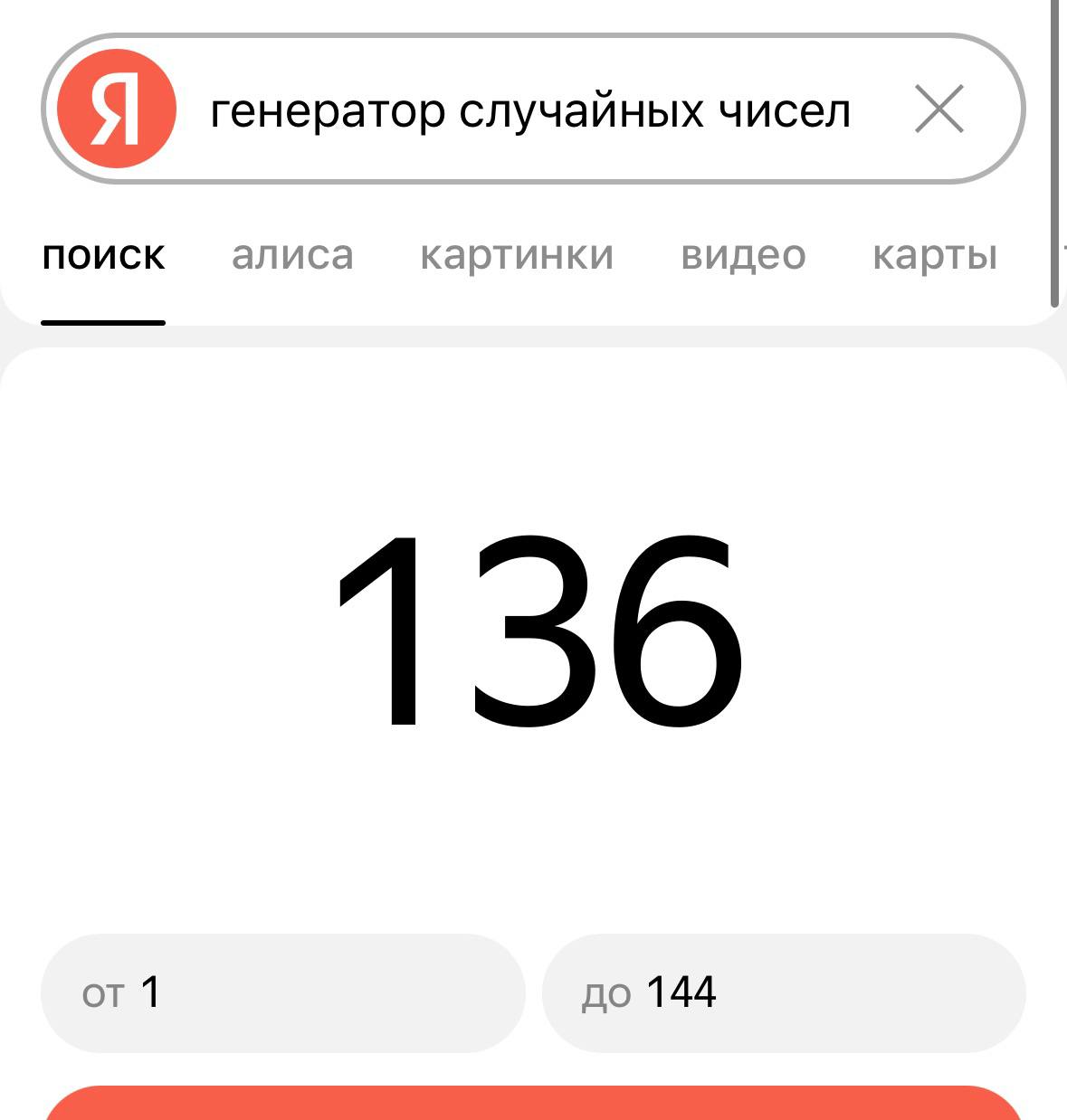Switch to the алиса tab
This screenshot has width=1067, height=1120.
point(292,255)
